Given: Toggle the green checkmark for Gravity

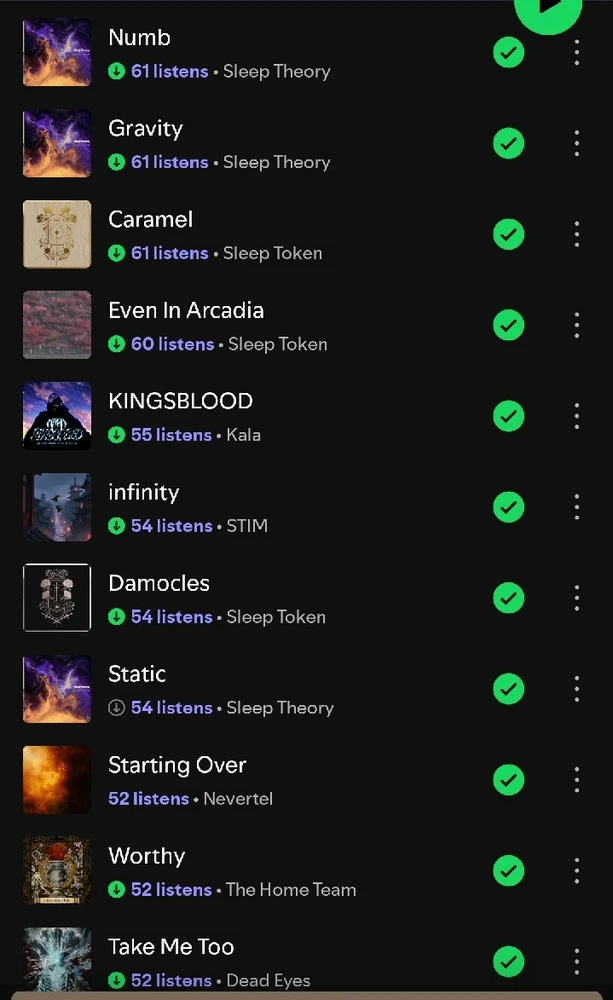Looking at the screenshot, I should click(x=509, y=143).
